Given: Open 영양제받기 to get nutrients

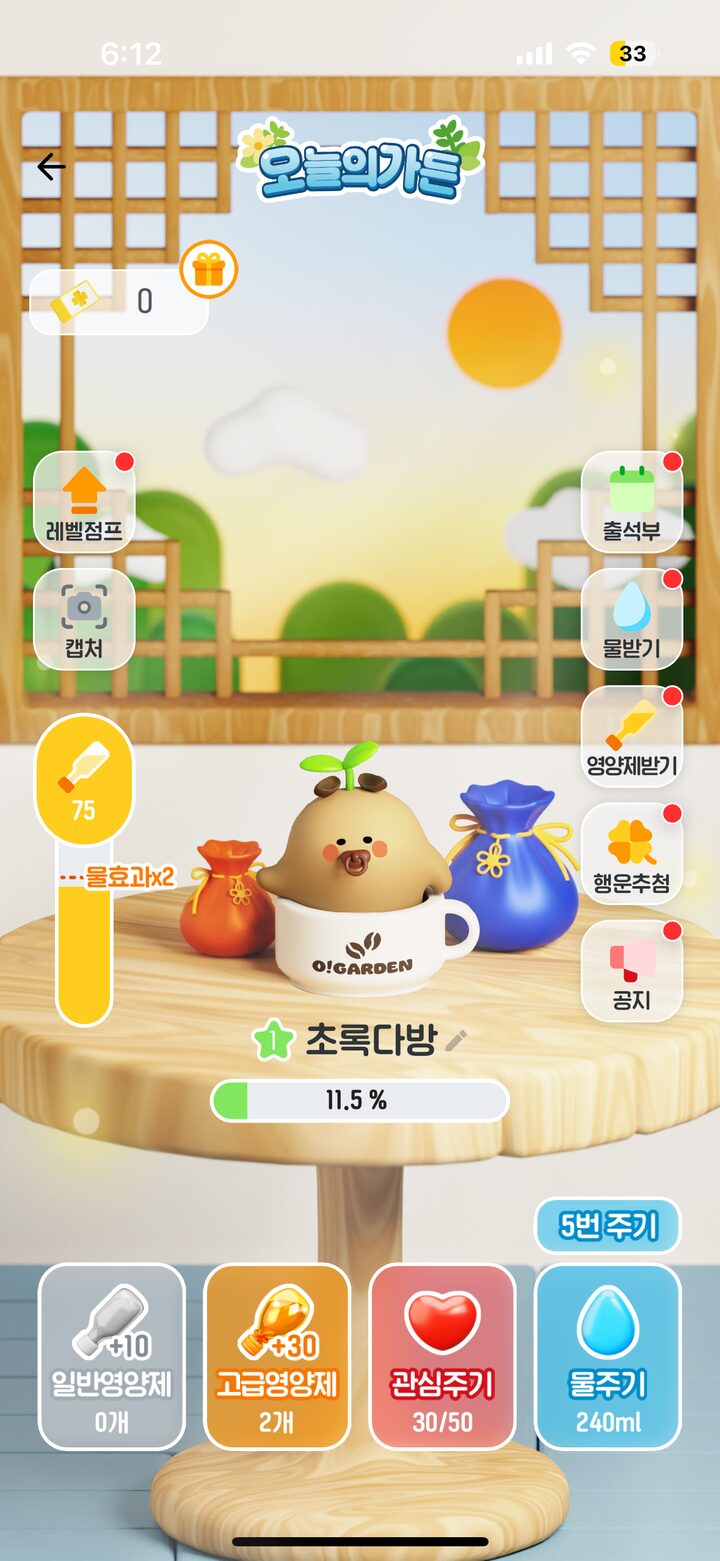Looking at the screenshot, I should [631, 736].
